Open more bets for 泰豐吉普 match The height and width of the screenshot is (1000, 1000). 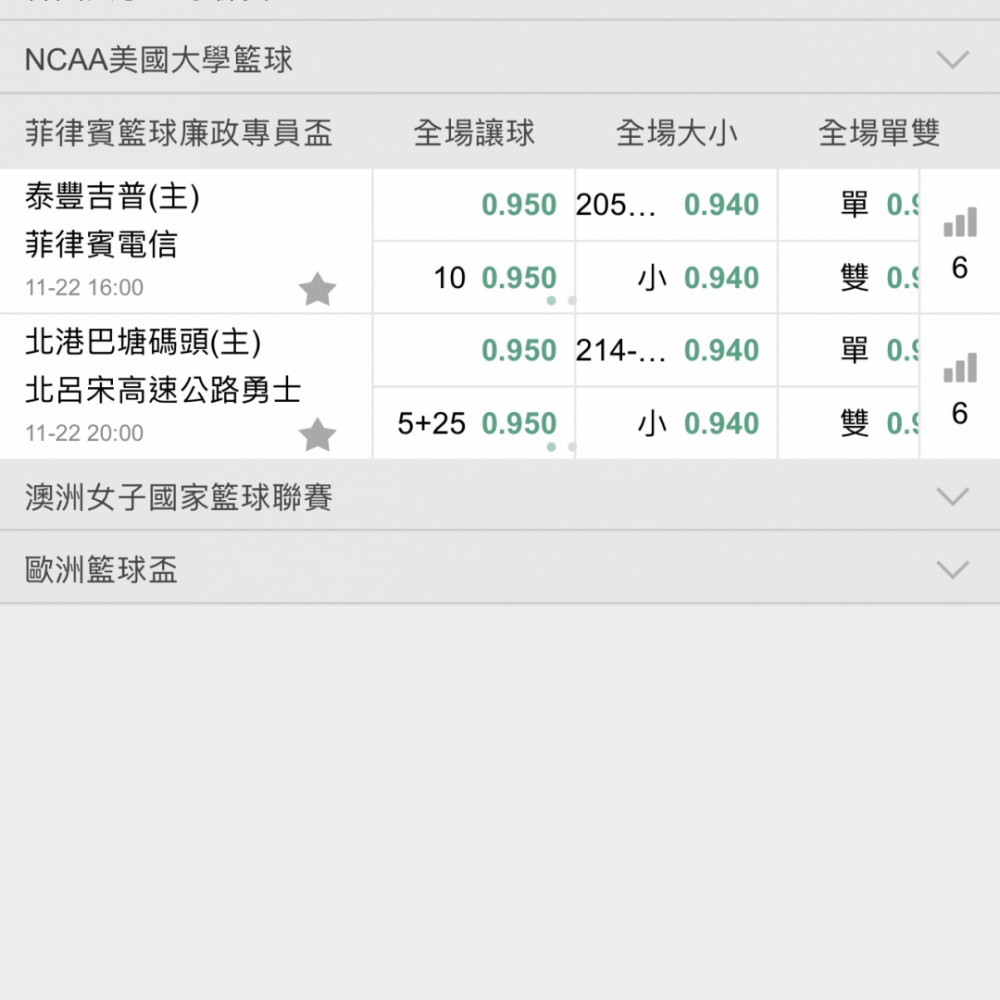click(959, 242)
